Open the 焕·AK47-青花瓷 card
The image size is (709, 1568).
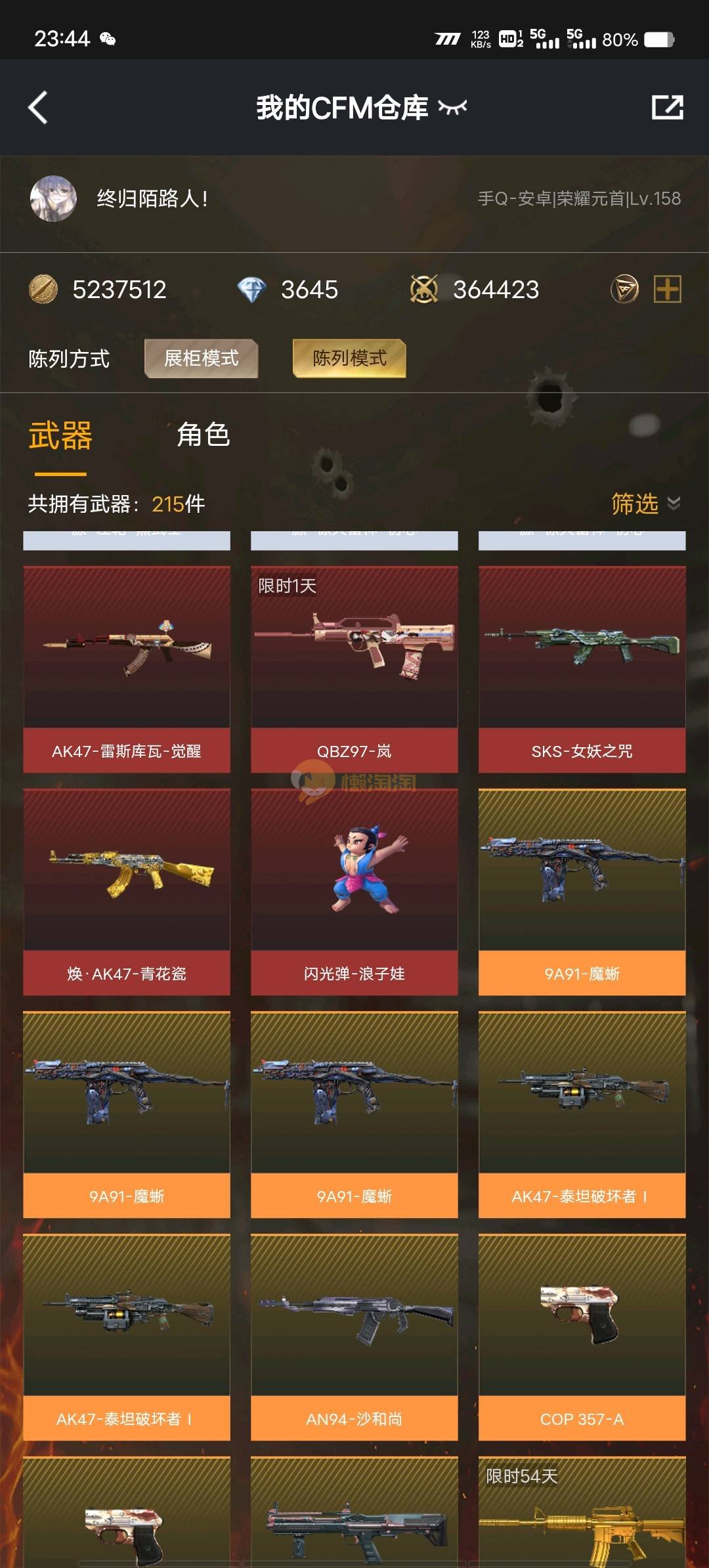coord(127,891)
